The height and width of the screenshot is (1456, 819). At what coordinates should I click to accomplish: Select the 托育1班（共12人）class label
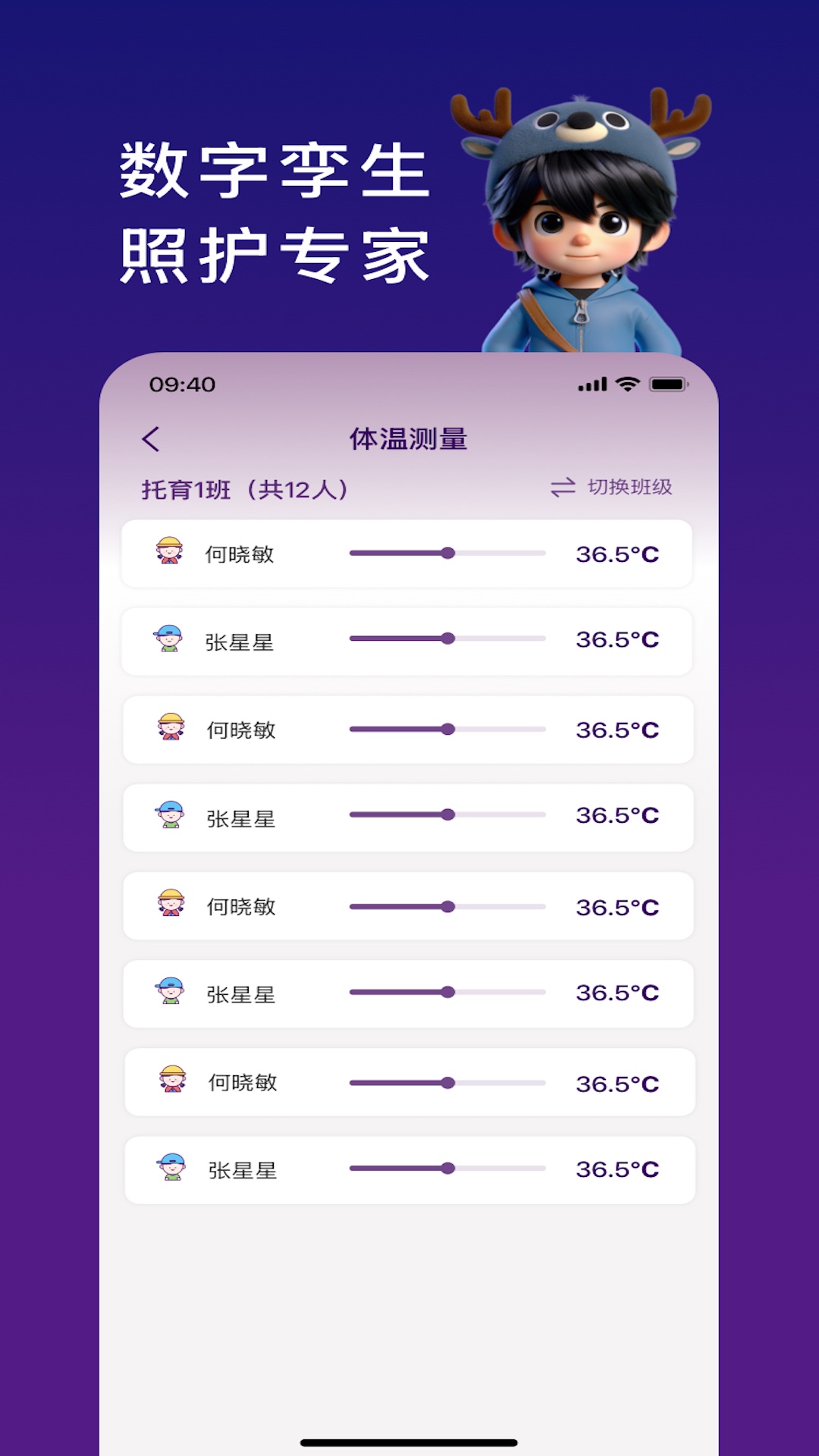[x=246, y=488]
